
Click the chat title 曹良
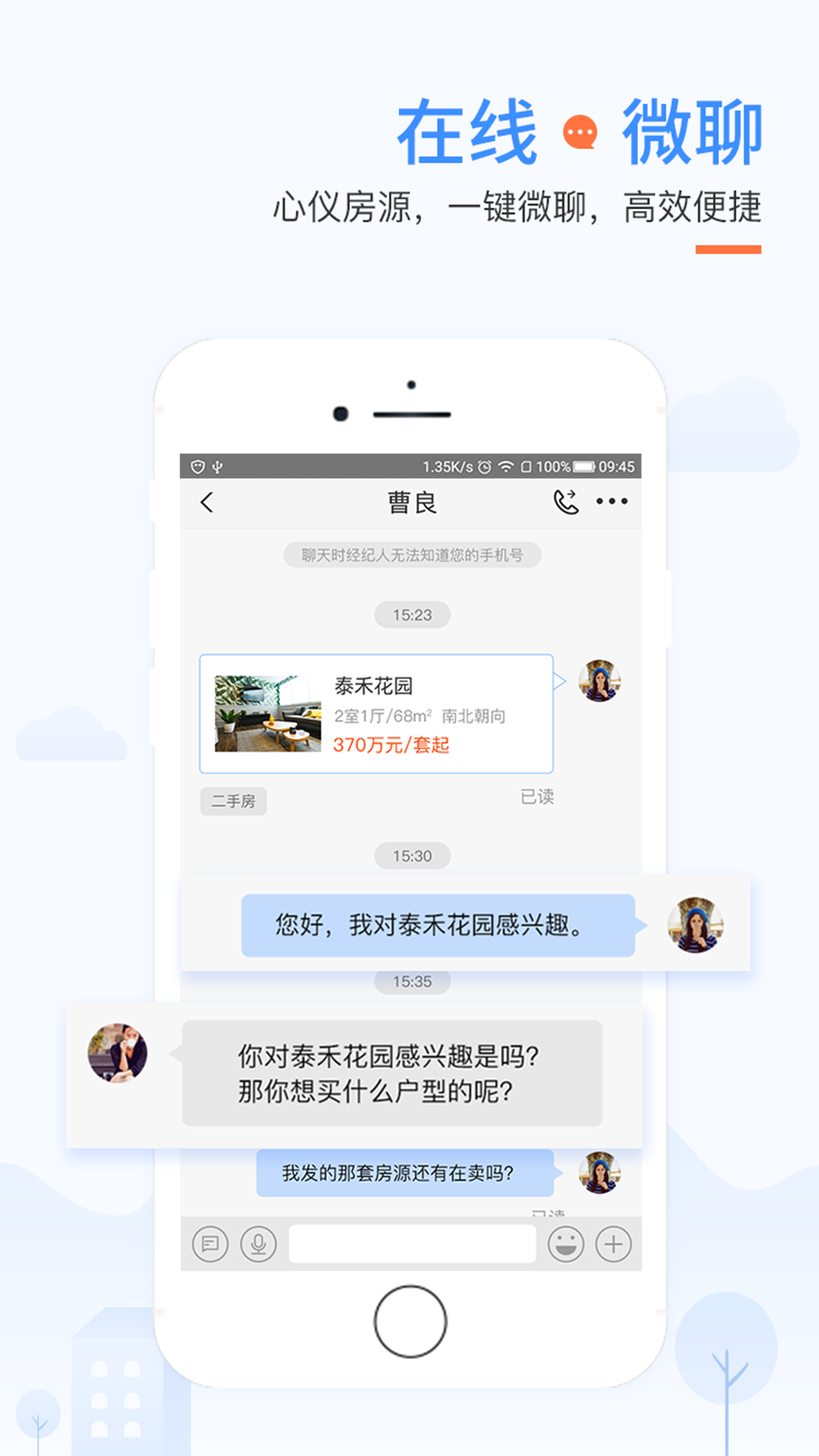click(x=412, y=501)
